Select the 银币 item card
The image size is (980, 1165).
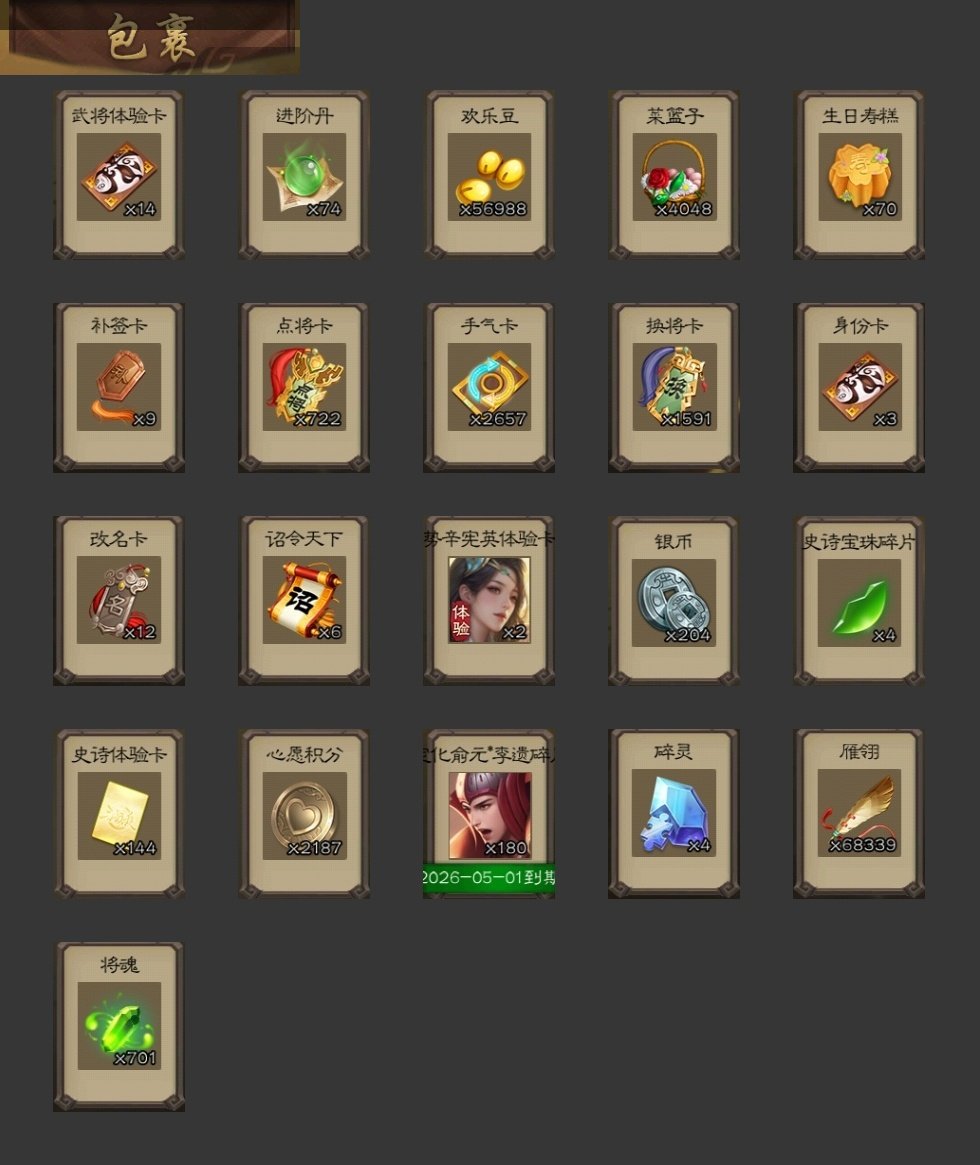coord(674,600)
